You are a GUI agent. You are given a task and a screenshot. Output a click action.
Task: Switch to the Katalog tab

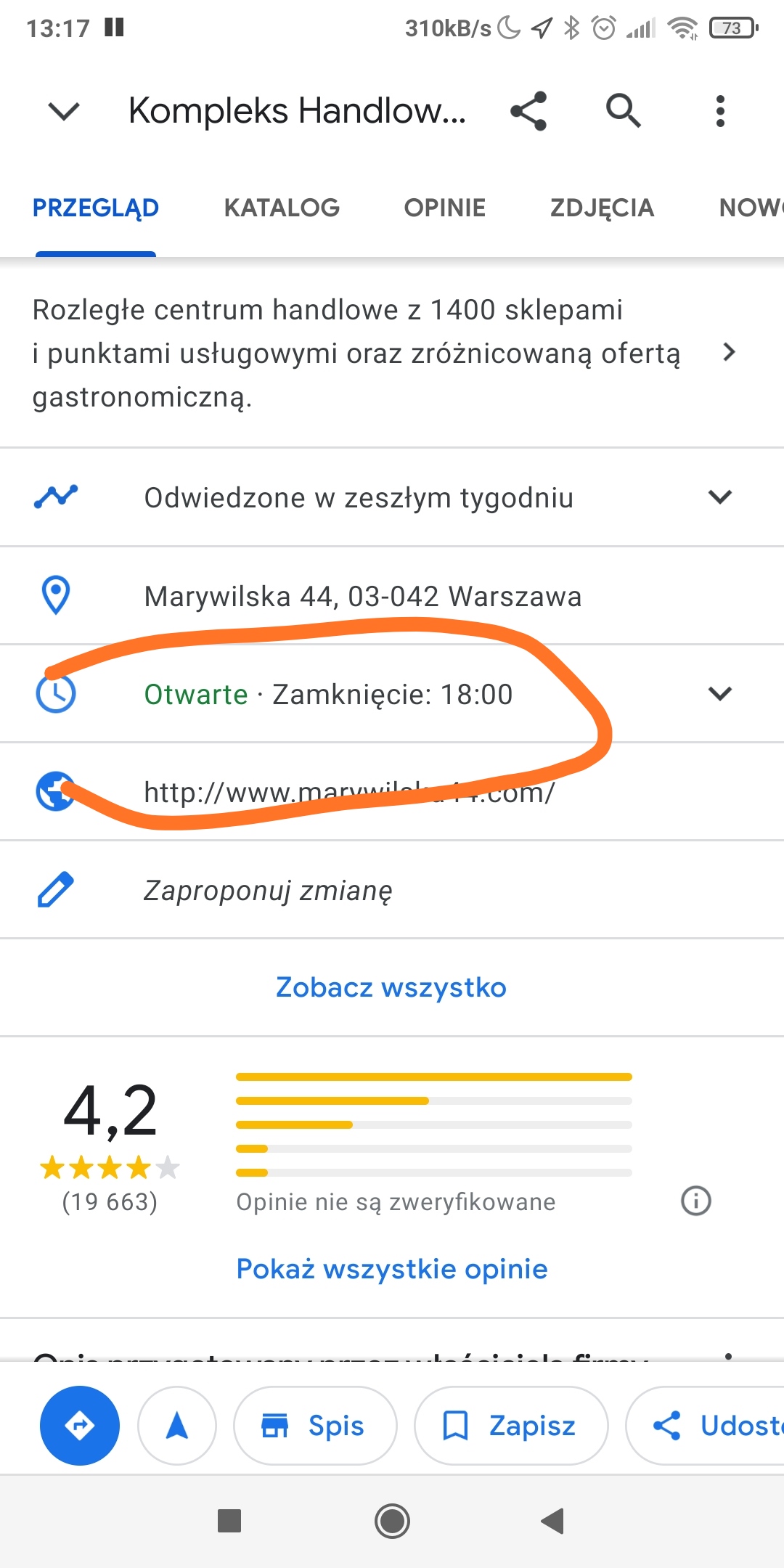point(282,208)
